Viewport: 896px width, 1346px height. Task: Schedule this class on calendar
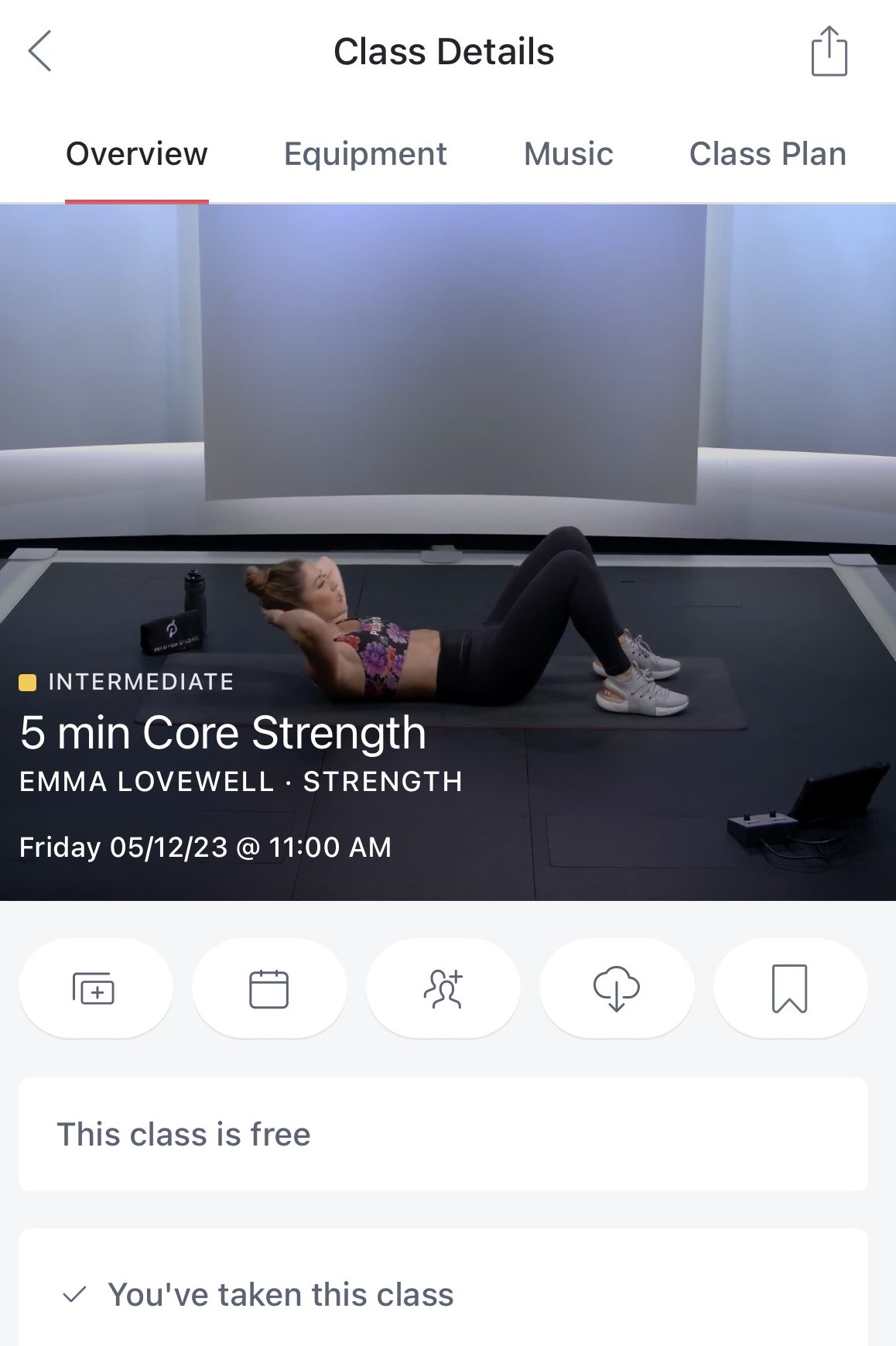tap(269, 988)
